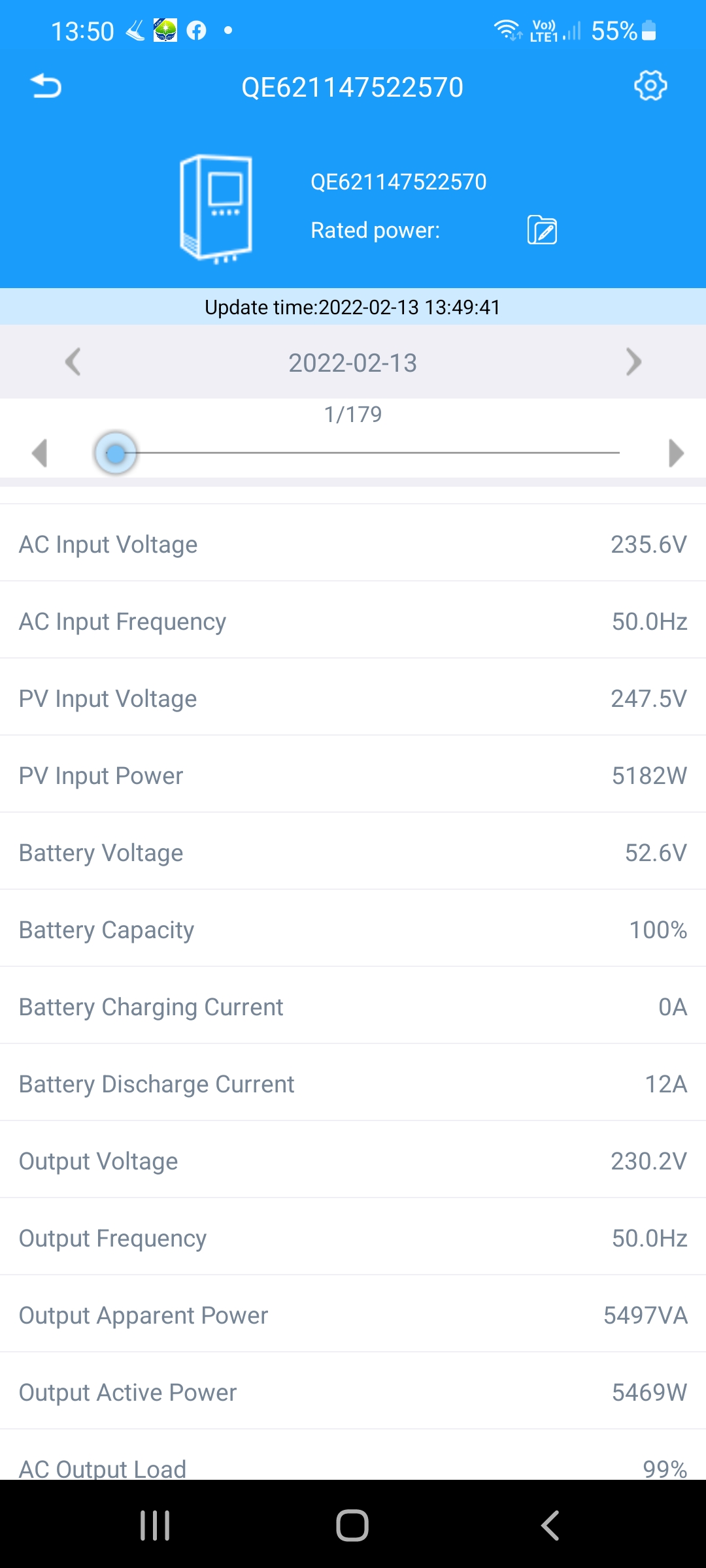706x1568 pixels.
Task: Tap the record slider handle
Action: point(116,453)
